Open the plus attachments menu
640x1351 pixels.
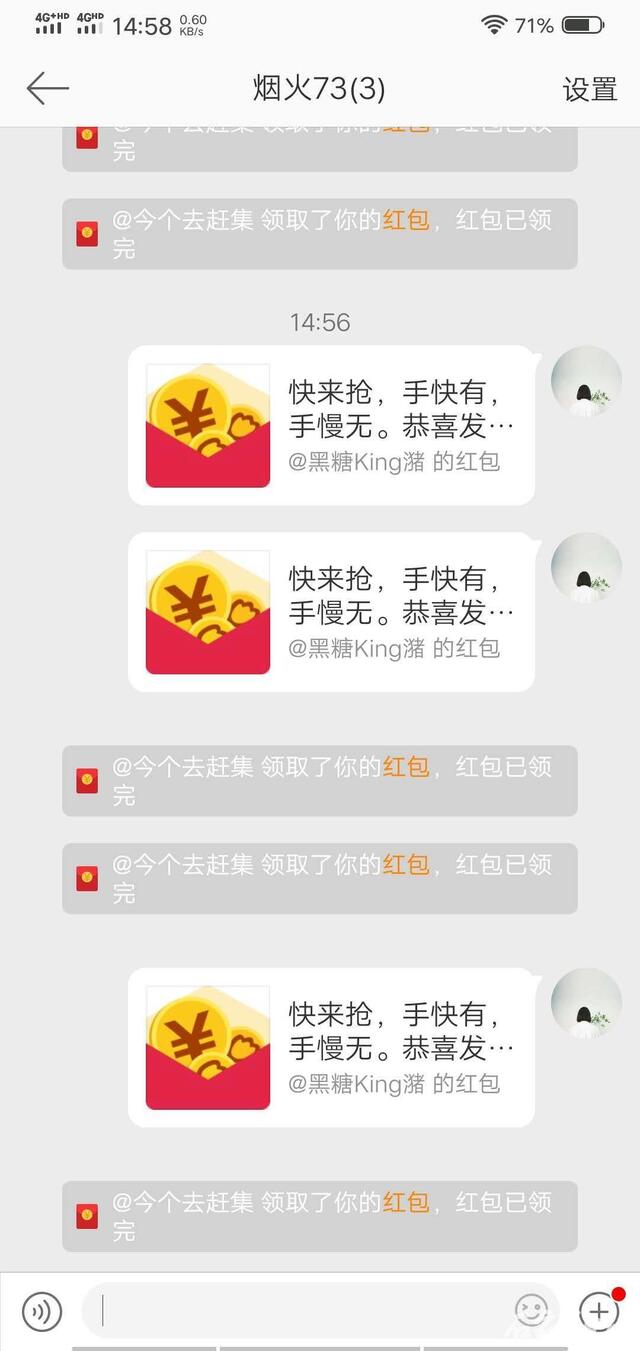(x=598, y=1311)
